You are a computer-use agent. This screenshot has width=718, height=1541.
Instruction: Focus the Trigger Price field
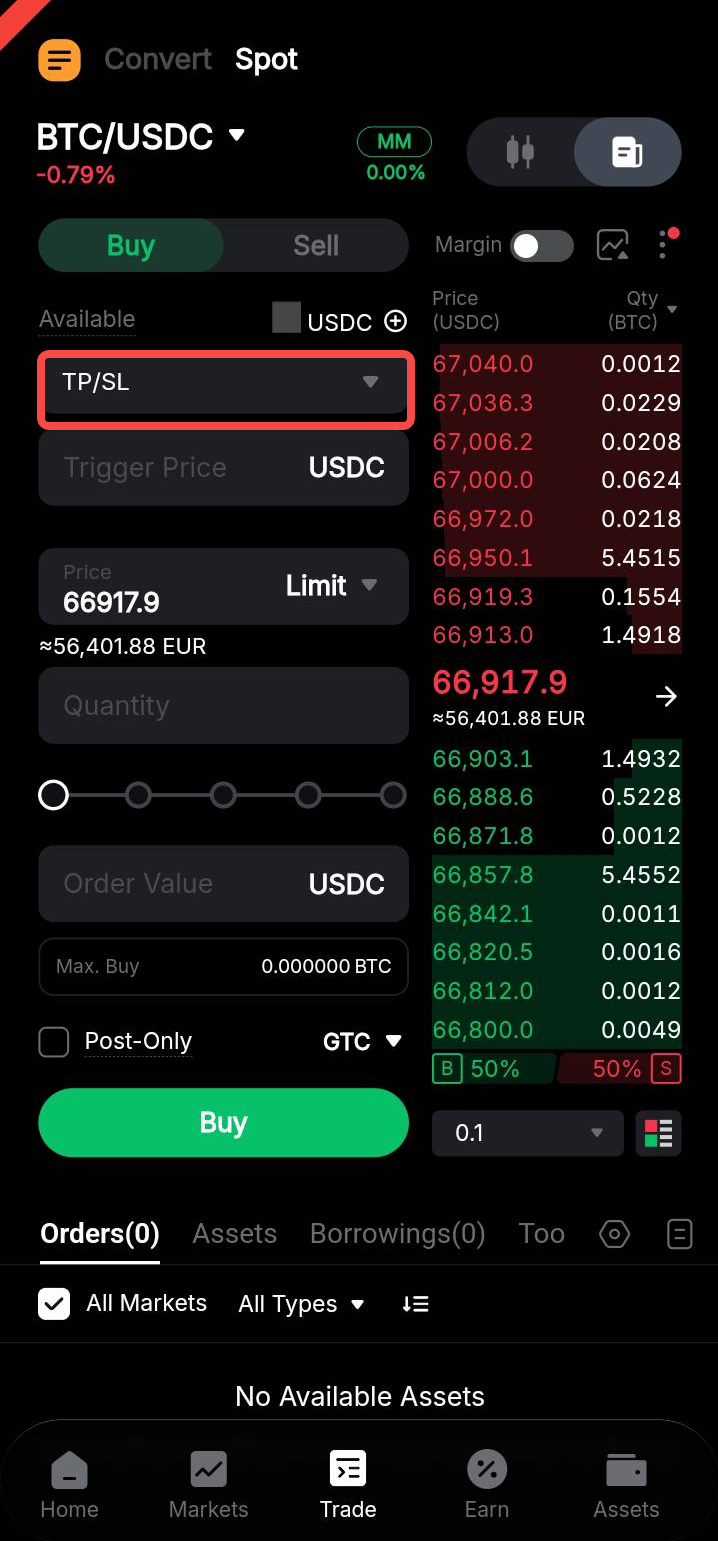[x=180, y=468]
